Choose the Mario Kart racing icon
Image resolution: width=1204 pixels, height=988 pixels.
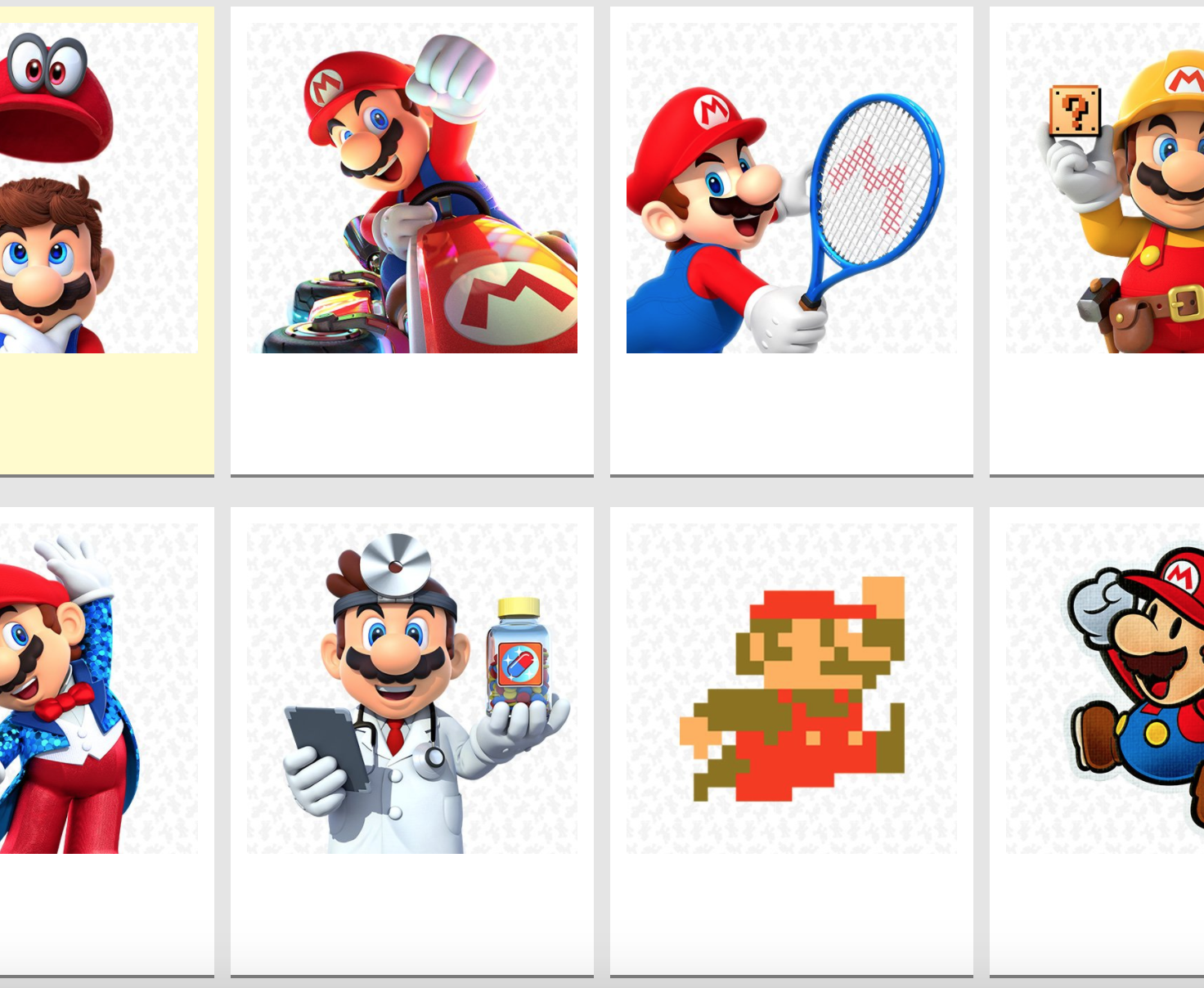pos(412,190)
